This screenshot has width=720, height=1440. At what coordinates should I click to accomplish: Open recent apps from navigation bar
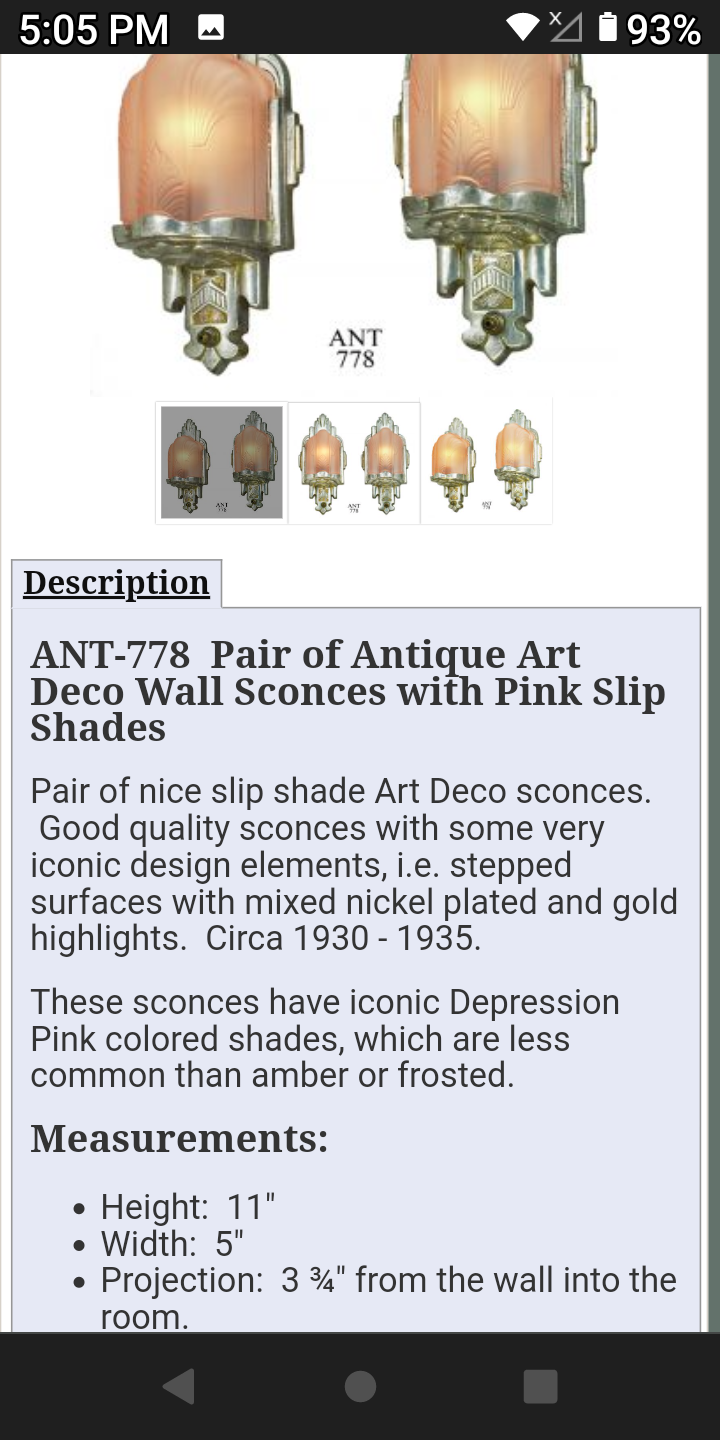coord(540,1387)
